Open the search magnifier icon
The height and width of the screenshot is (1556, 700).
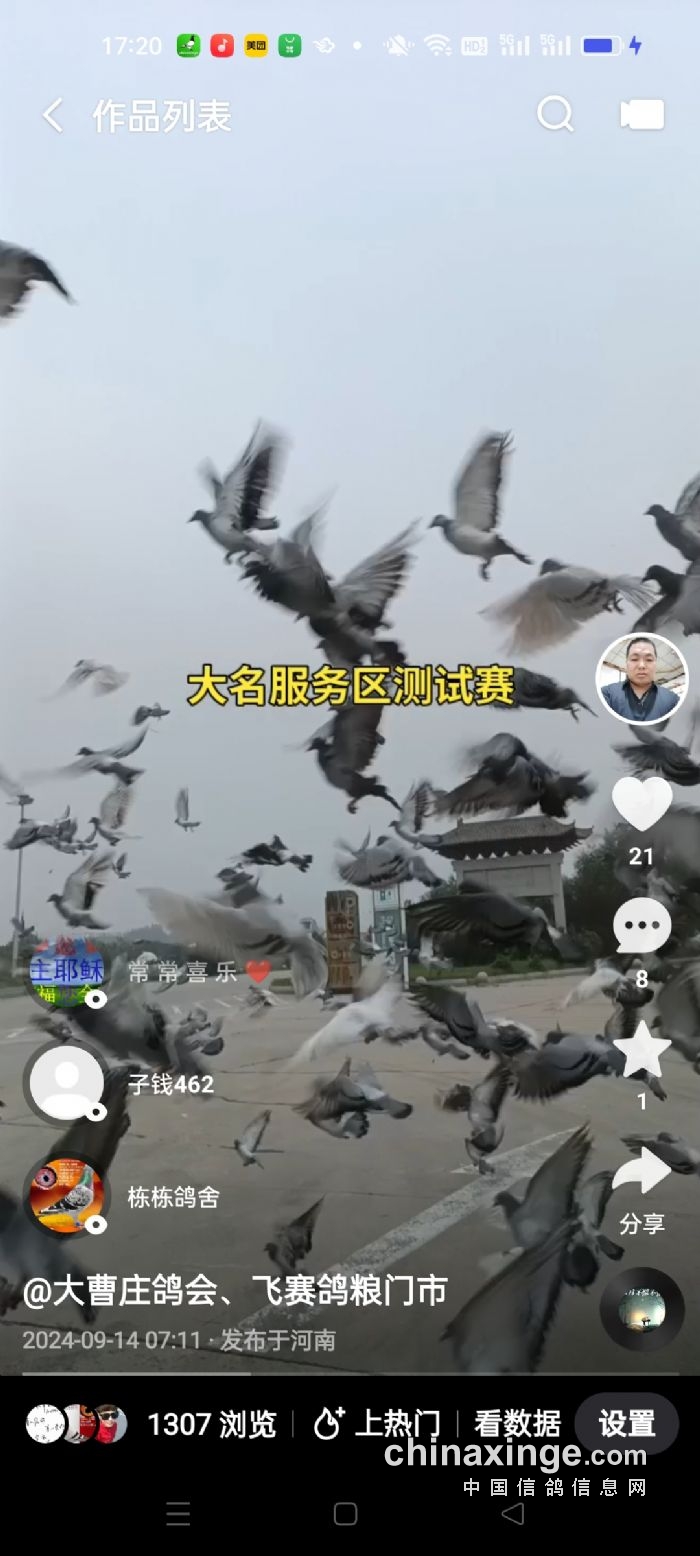[555, 115]
